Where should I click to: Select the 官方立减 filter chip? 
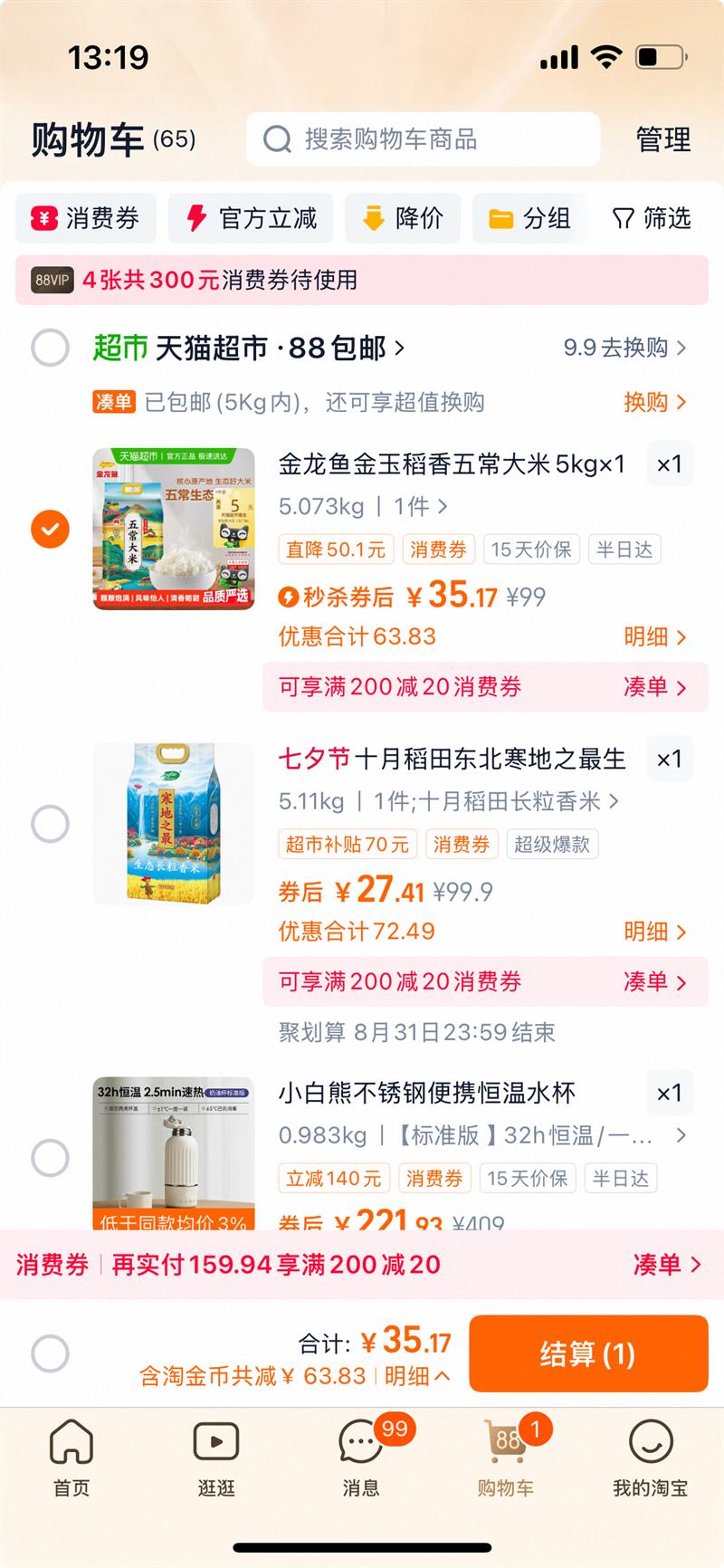(251, 218)
